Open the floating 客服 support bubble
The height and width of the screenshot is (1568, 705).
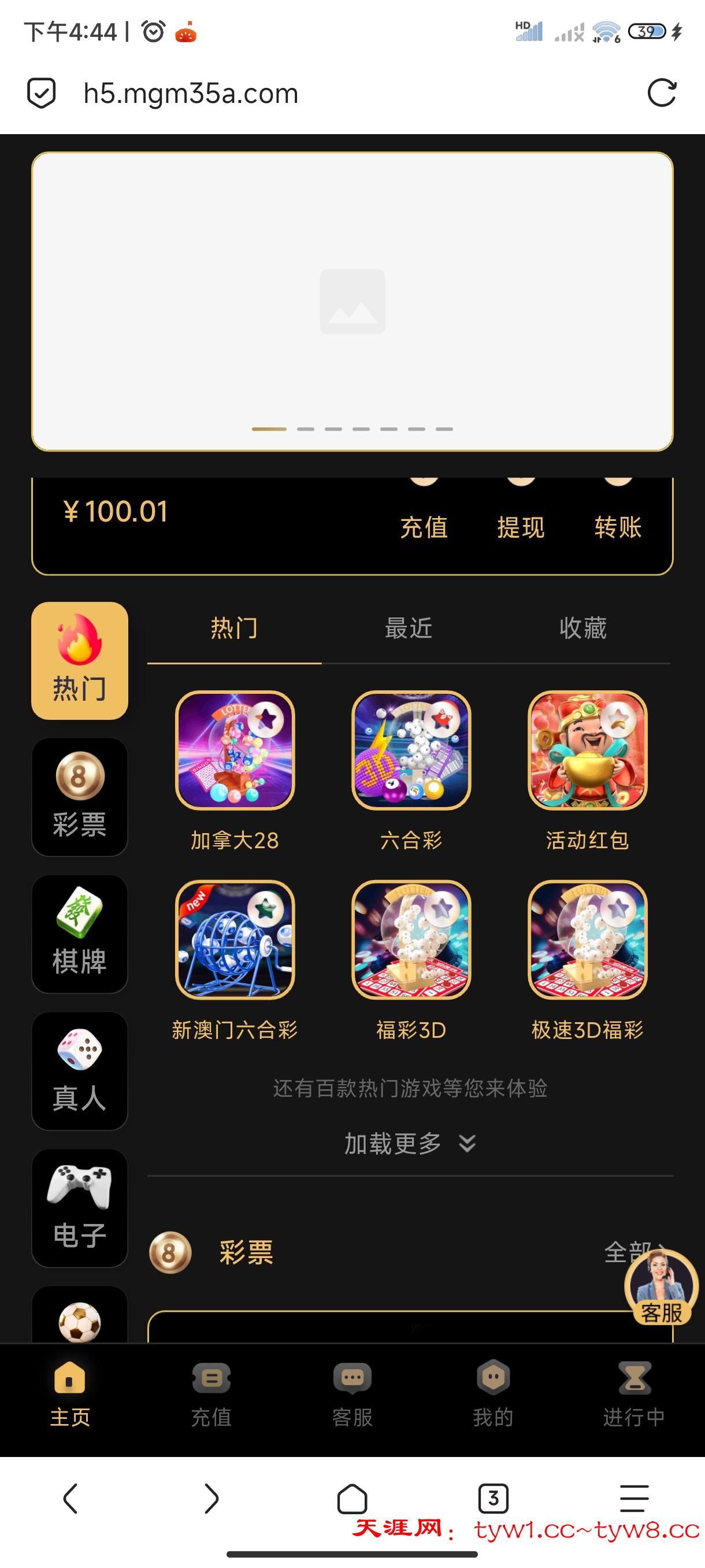pos(661,1288)
